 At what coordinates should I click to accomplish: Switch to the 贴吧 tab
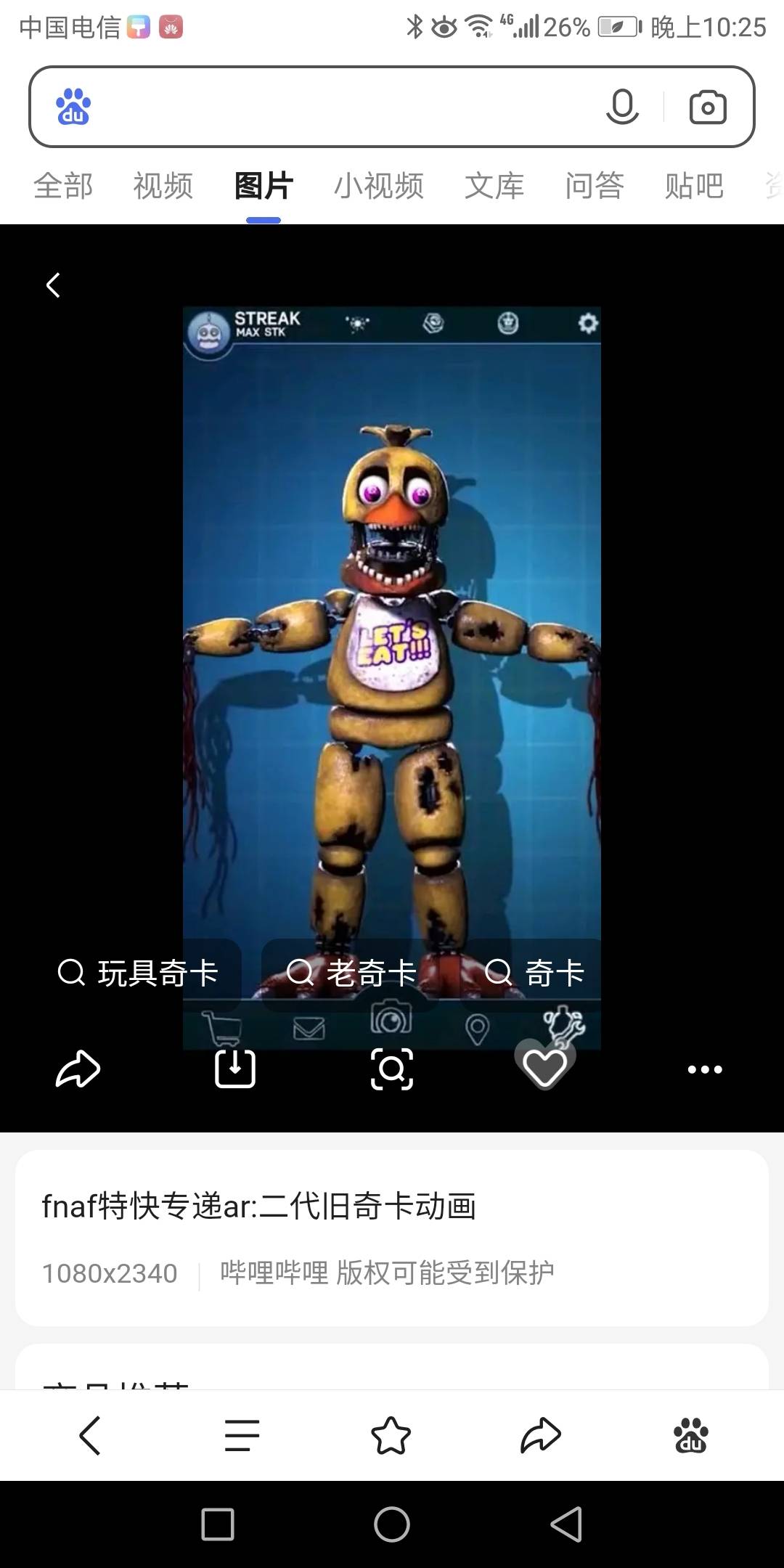694,186
